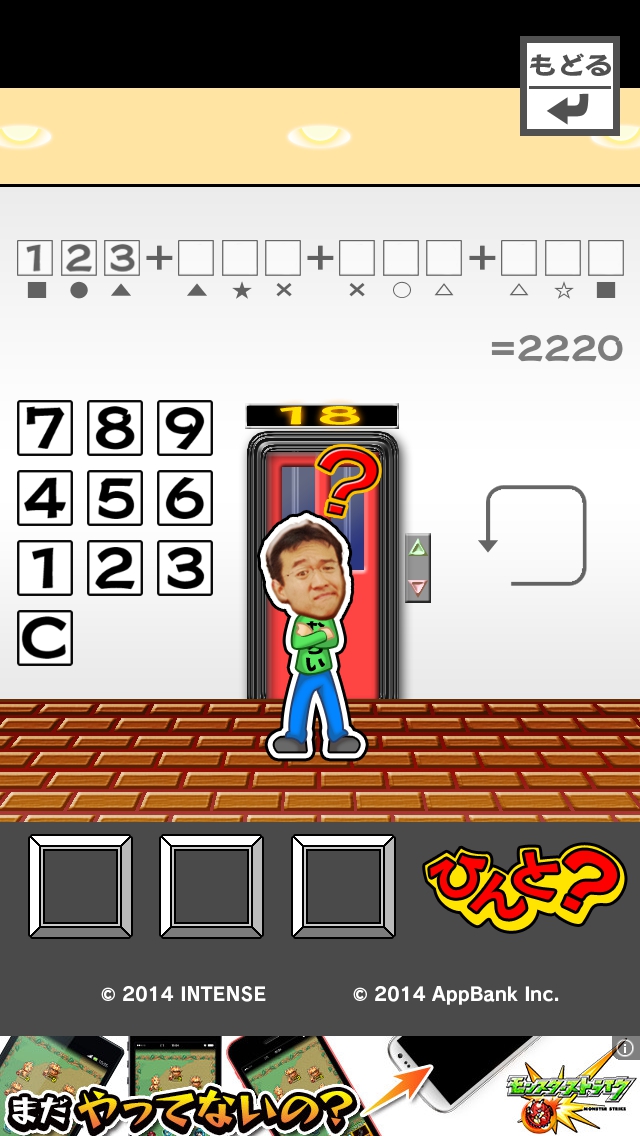Open the ひんと? hint

point(523,885)
